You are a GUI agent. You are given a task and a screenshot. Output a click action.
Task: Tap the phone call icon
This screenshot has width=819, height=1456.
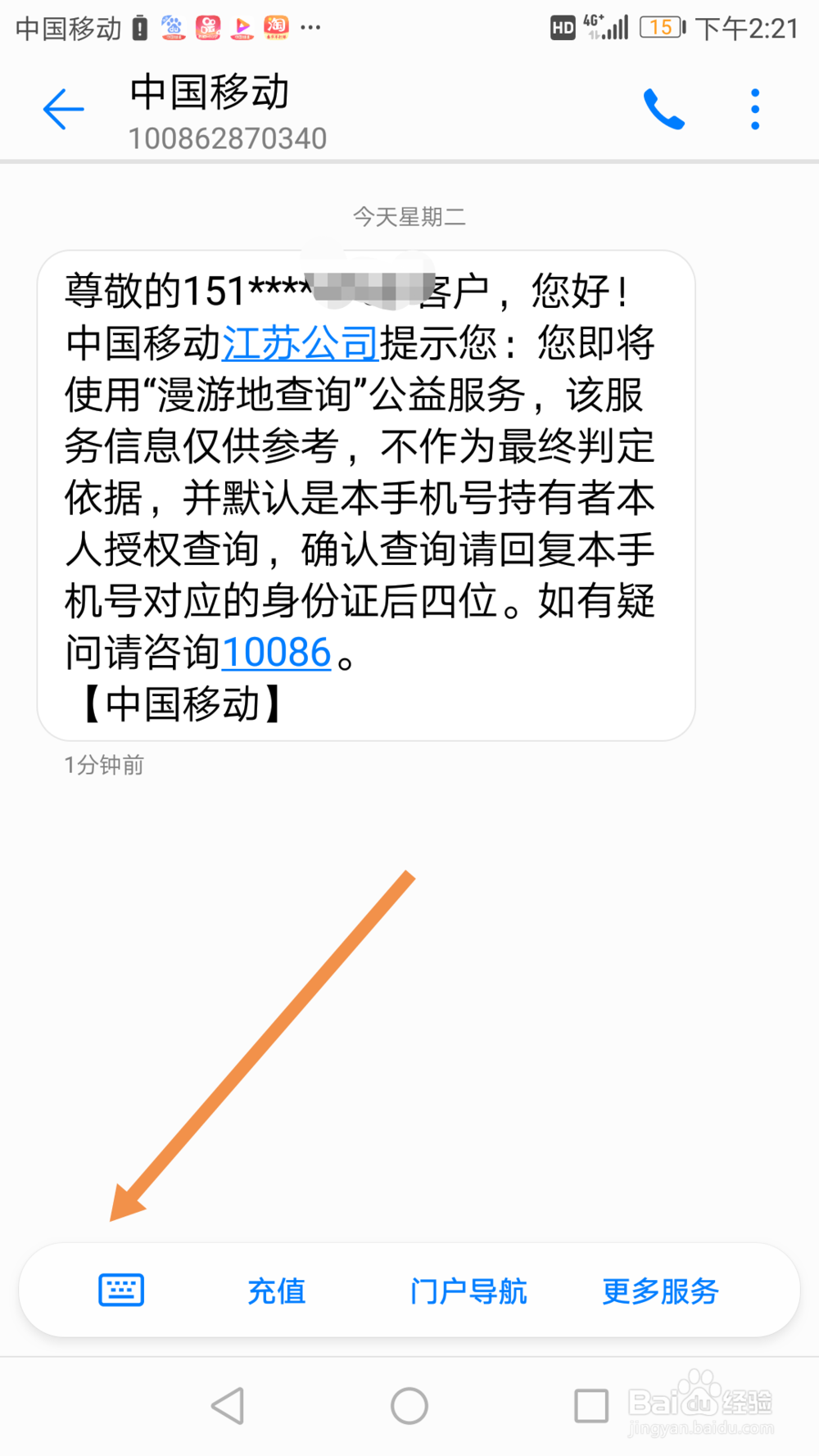pyautogui.click(x=664, y=107)
